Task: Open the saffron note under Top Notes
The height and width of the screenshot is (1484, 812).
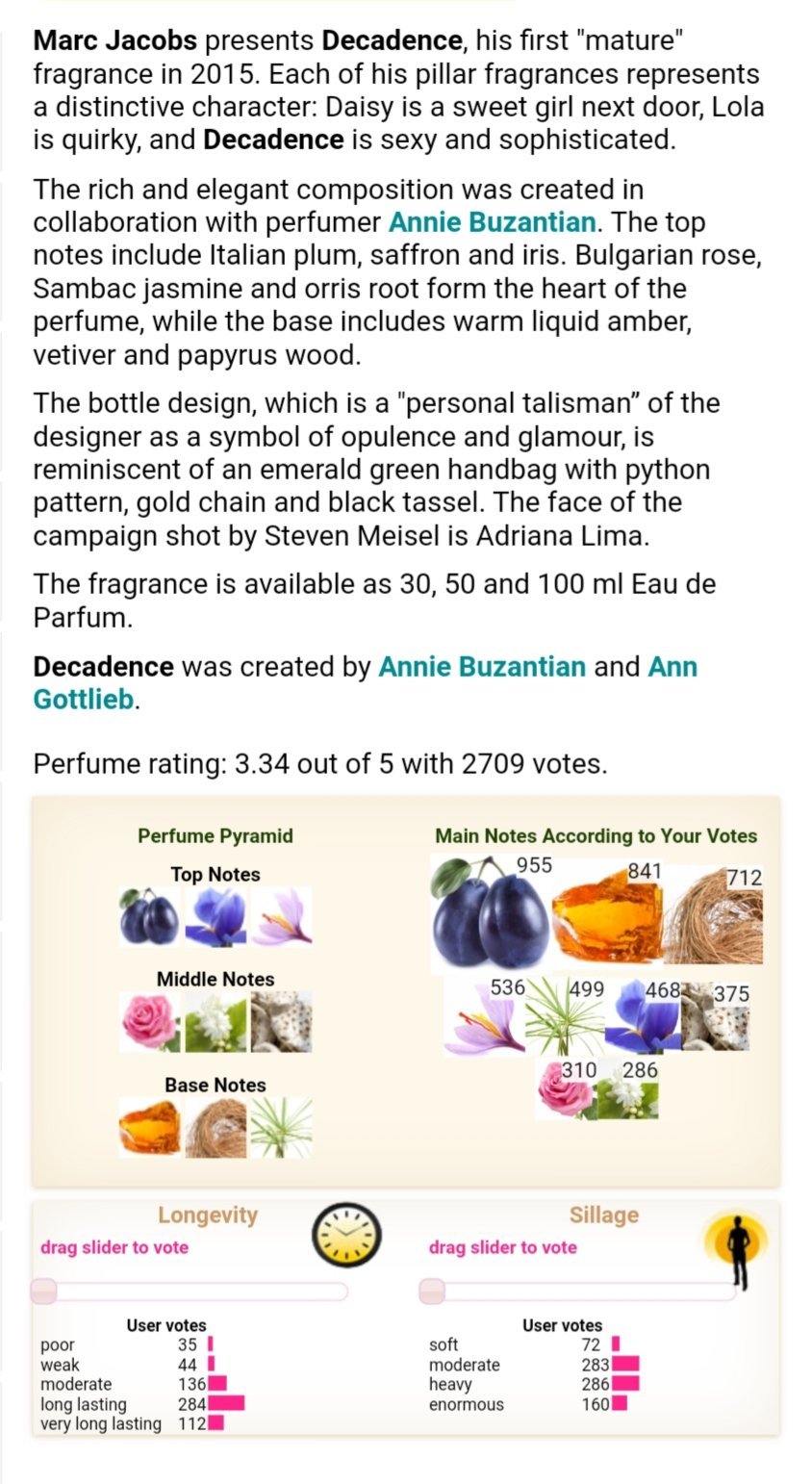Action: coord(282,917)
